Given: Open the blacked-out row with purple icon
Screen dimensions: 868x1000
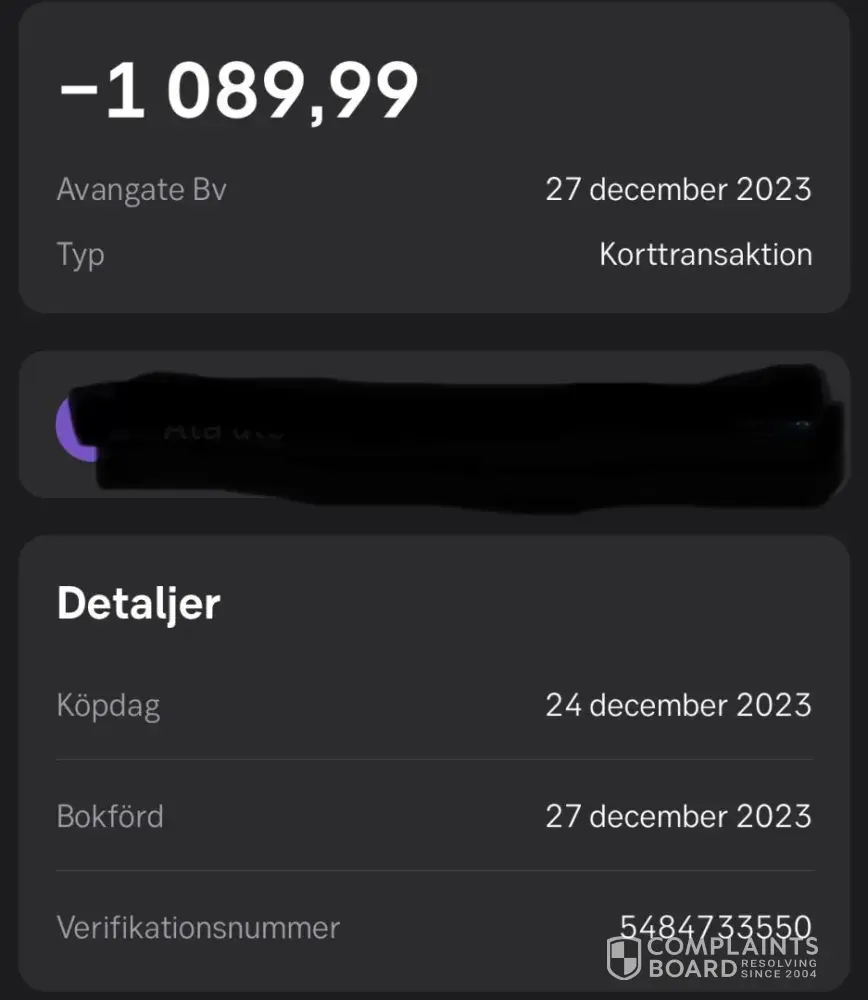Looking at the screenshot, I should click(434, 426).
